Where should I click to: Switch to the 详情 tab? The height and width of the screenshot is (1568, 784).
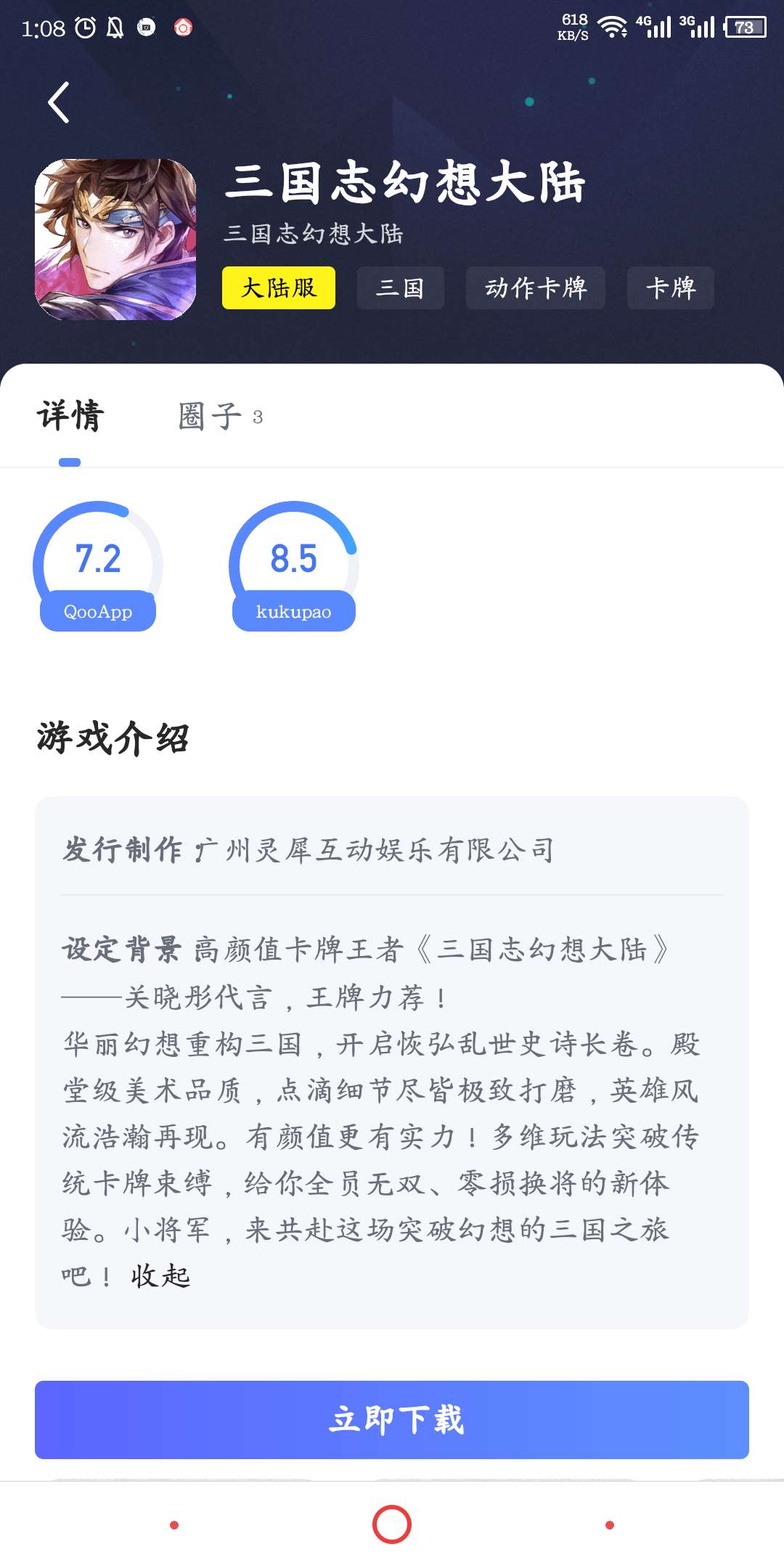(70, 417)
